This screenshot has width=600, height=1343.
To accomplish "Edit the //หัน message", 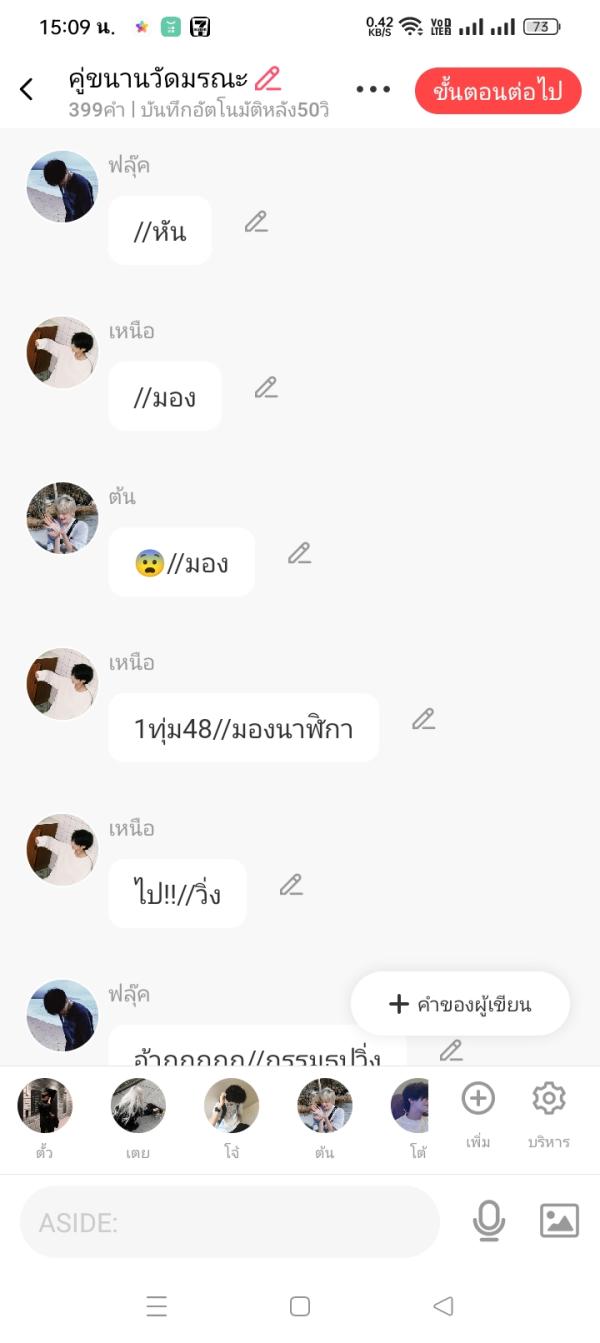I will [x=256, y=222].
